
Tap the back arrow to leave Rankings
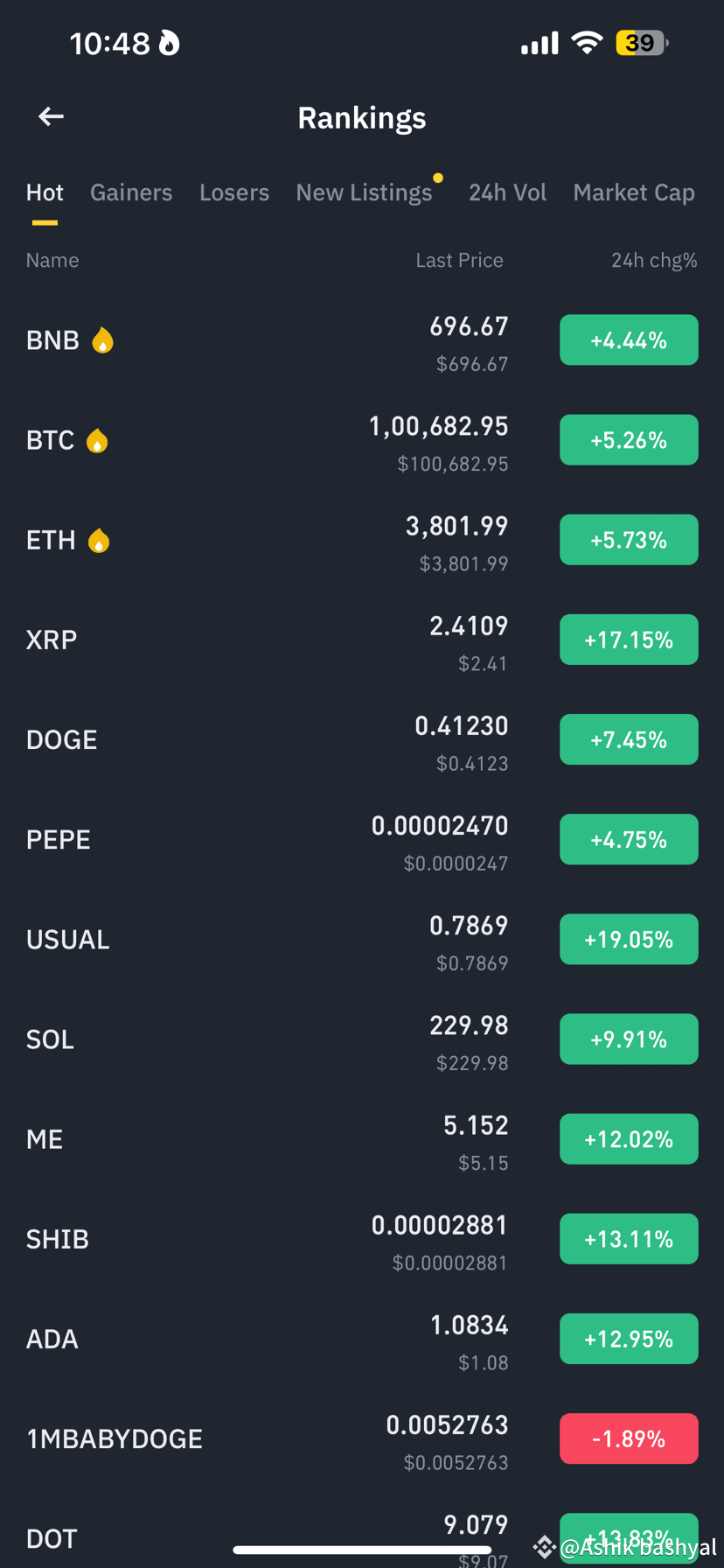click(x=50, y=115)
